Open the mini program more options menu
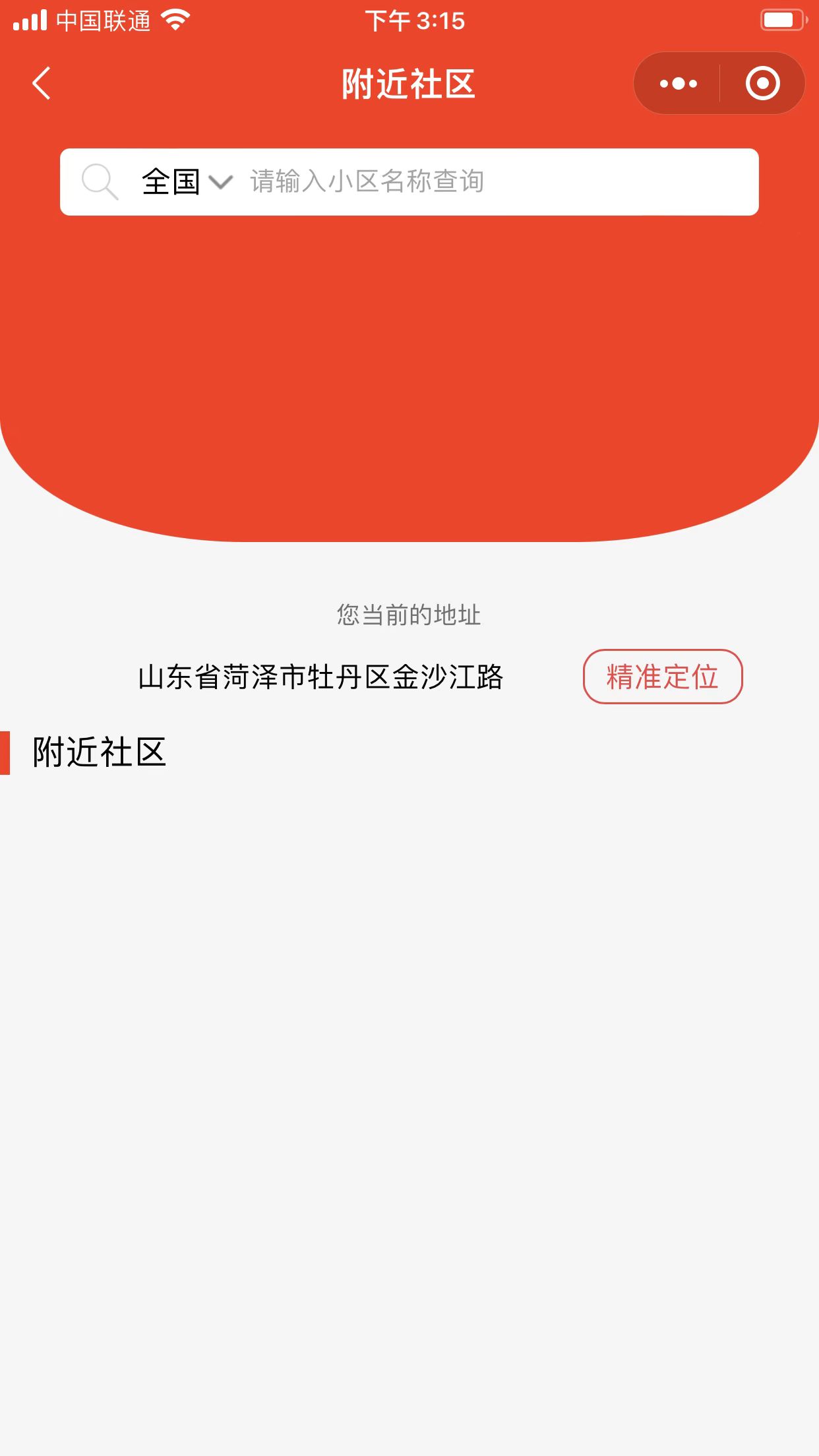 click(678, 84)
